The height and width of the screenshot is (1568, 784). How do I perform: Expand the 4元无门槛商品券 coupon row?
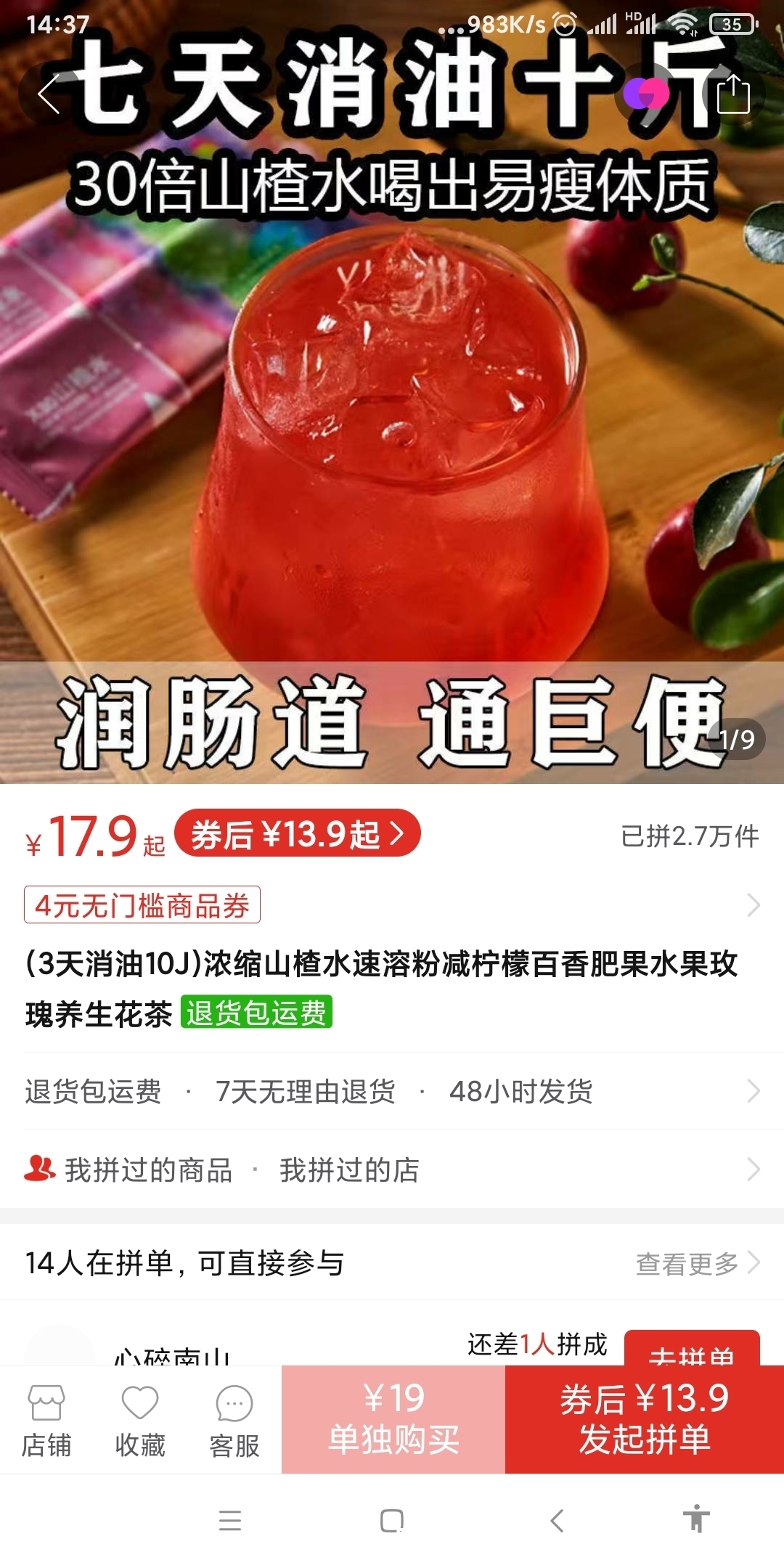point(143,905)
